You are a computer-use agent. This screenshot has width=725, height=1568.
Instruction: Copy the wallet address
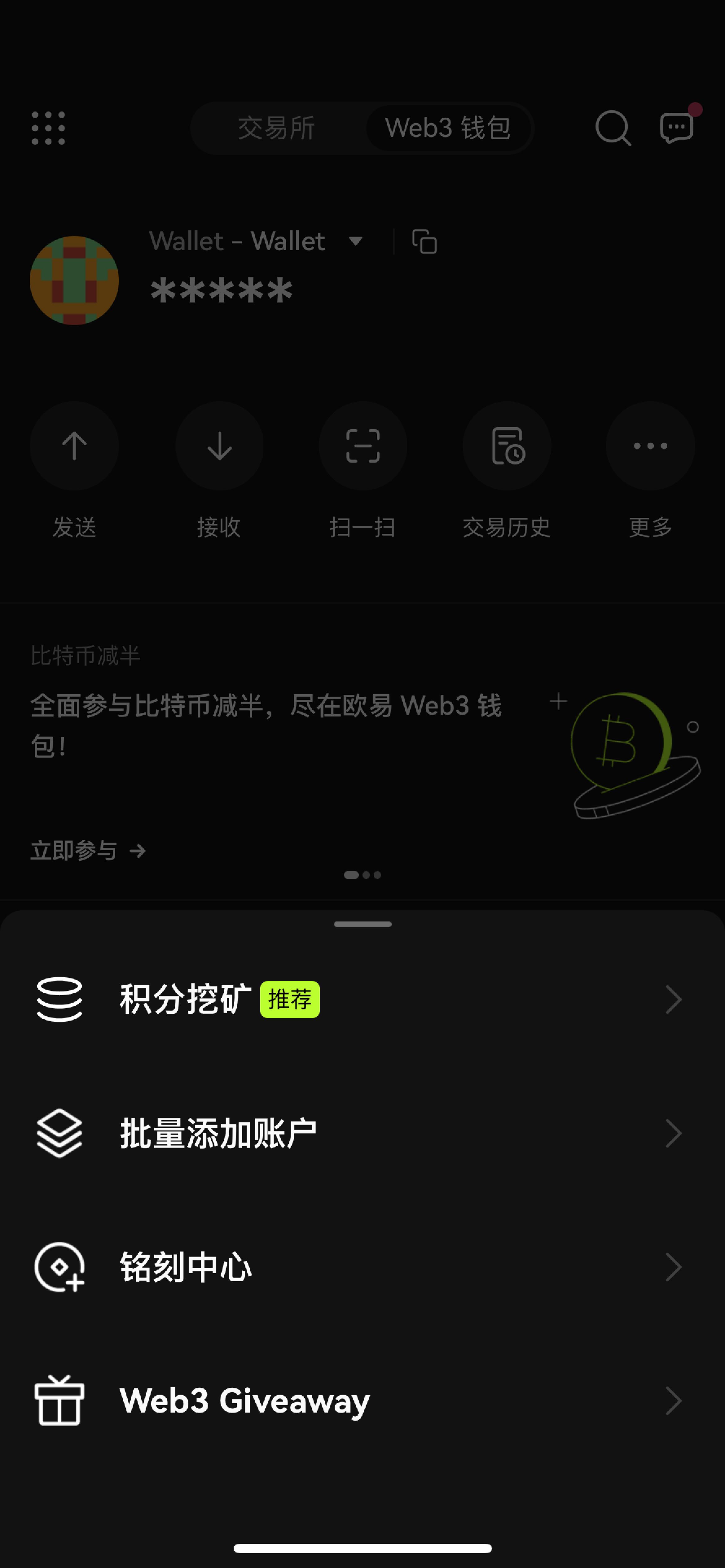tap(425, 241)
